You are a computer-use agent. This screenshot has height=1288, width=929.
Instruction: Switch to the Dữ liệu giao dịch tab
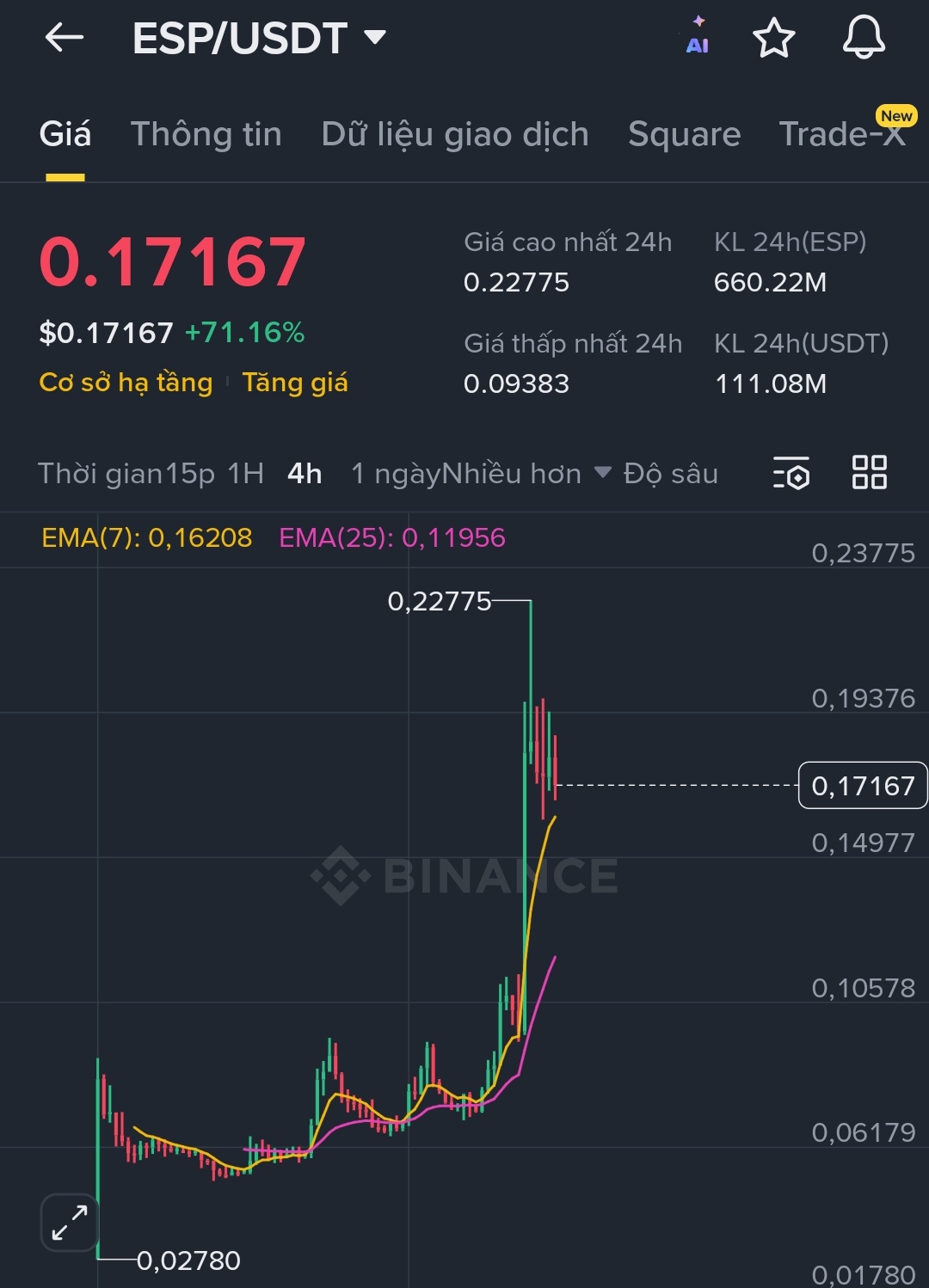click(454, 134)
